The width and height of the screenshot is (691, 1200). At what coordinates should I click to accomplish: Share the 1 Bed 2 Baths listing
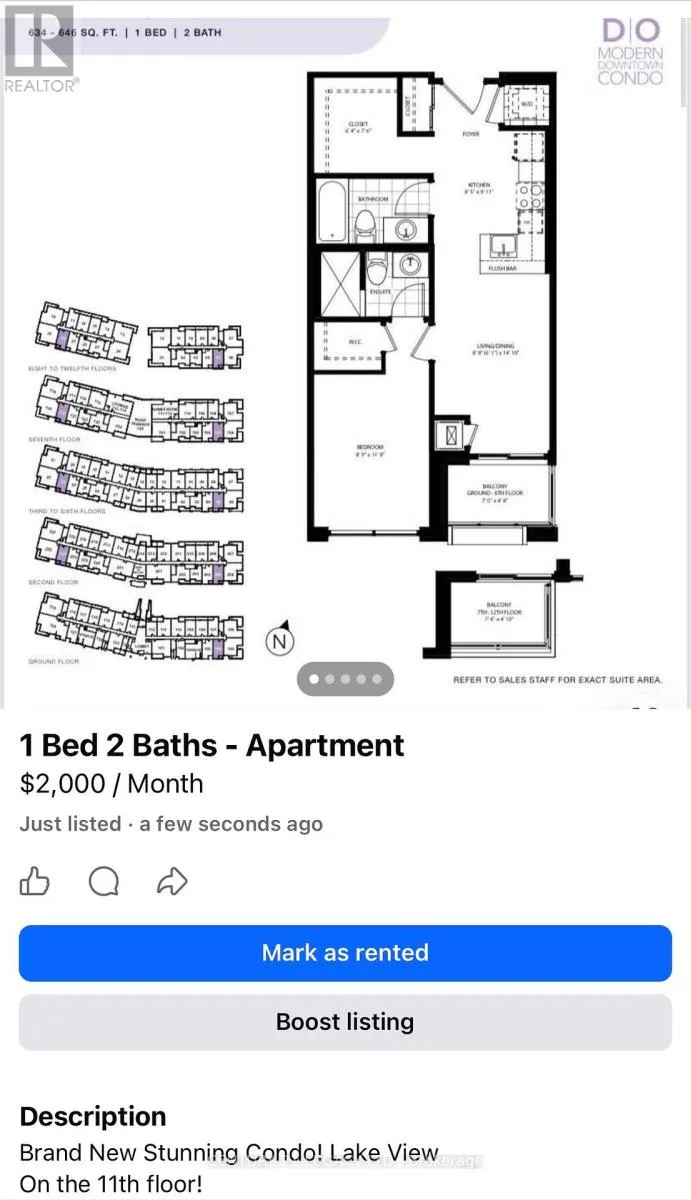pyautogui.click(x=173, y=881)
